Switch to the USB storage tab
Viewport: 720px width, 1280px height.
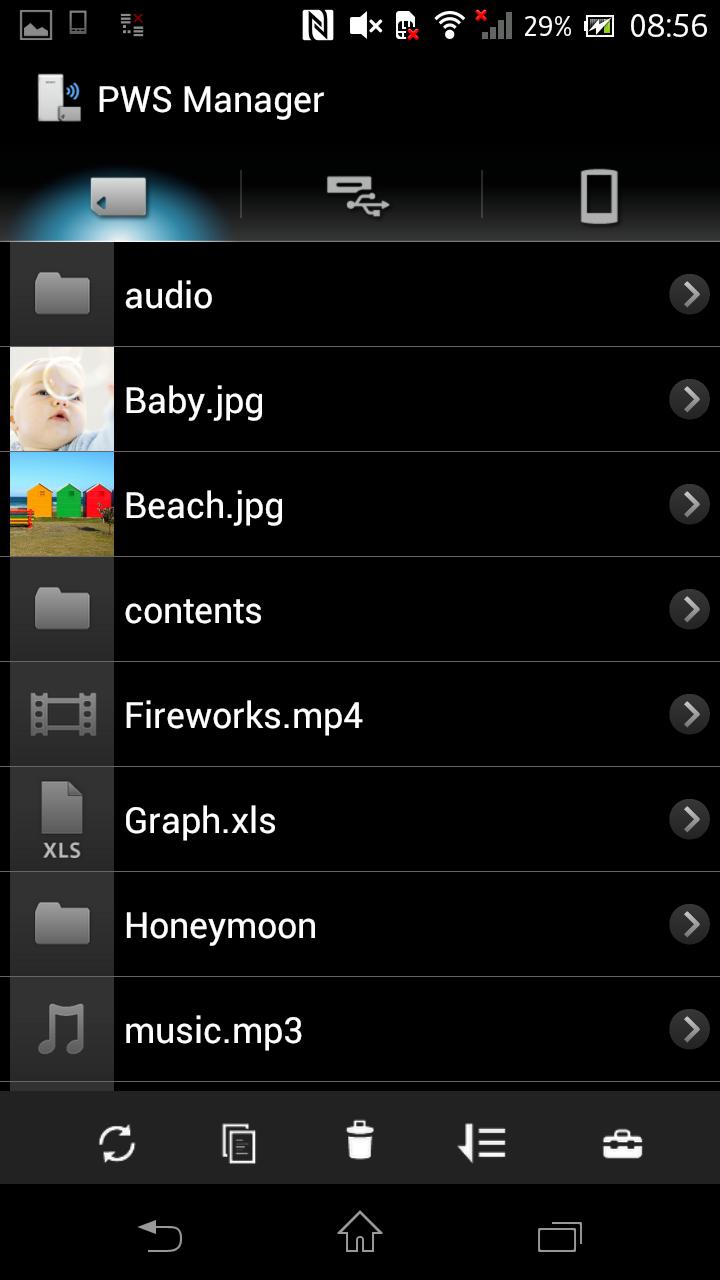coord(359,196)
